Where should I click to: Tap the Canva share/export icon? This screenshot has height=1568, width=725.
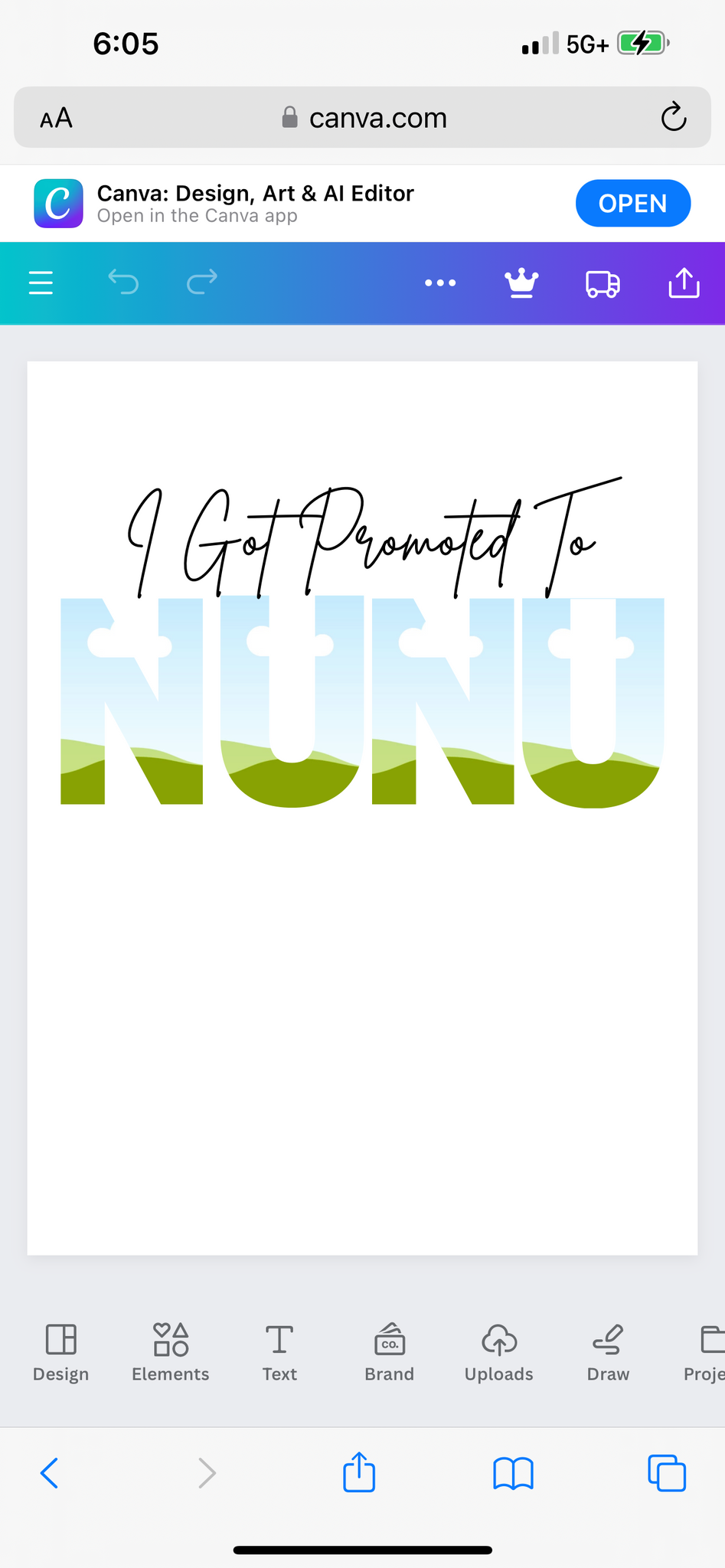(684, 283)
